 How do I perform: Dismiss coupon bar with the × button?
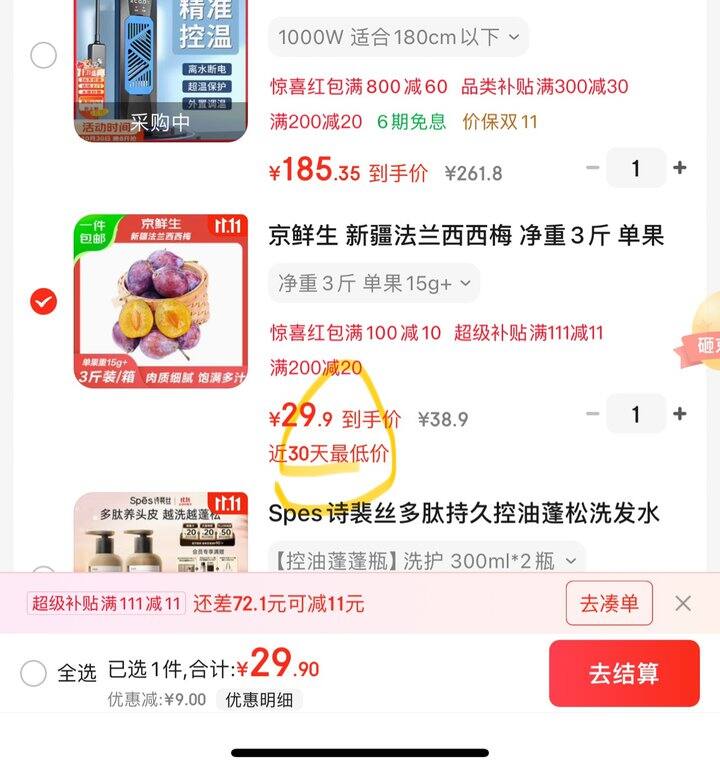(684, 603)
